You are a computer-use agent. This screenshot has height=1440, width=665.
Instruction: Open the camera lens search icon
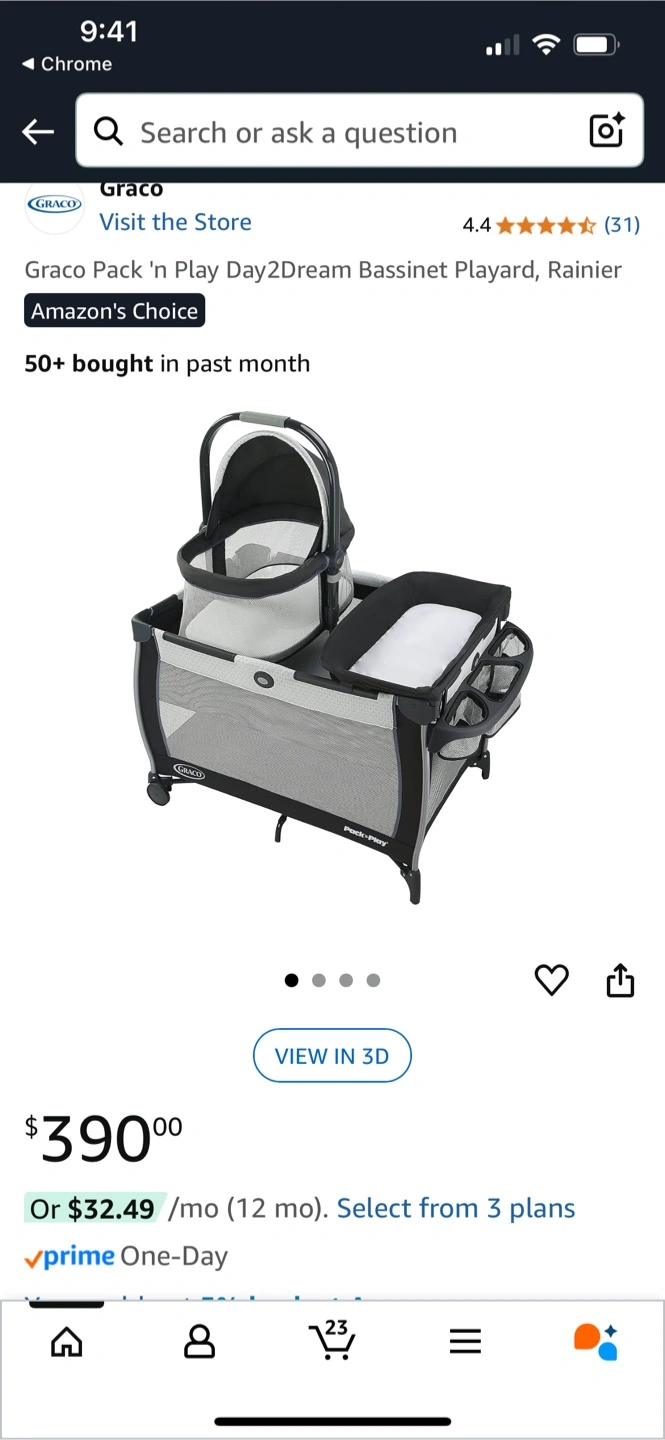point(606,131)
